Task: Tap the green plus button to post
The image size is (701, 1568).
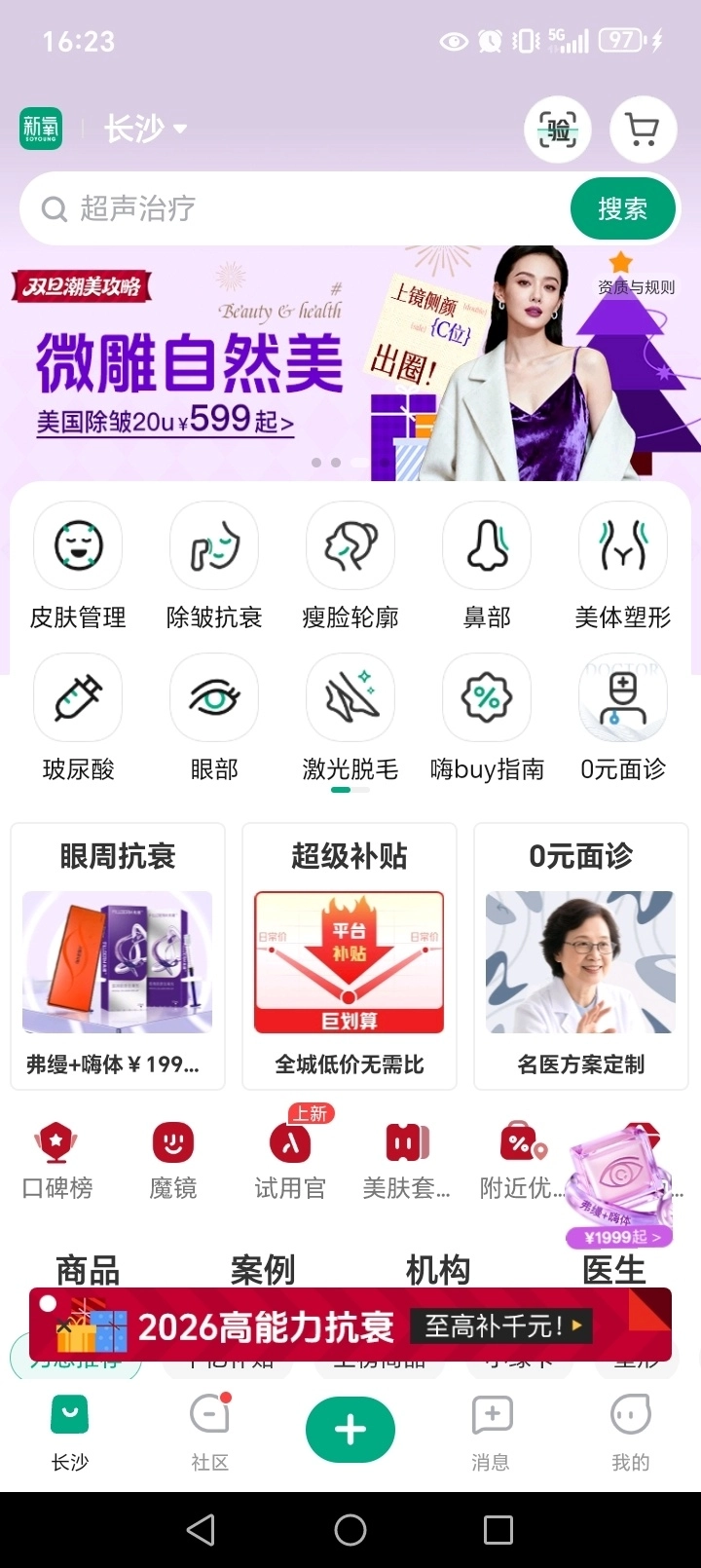Action: [x=350, y=1430]
